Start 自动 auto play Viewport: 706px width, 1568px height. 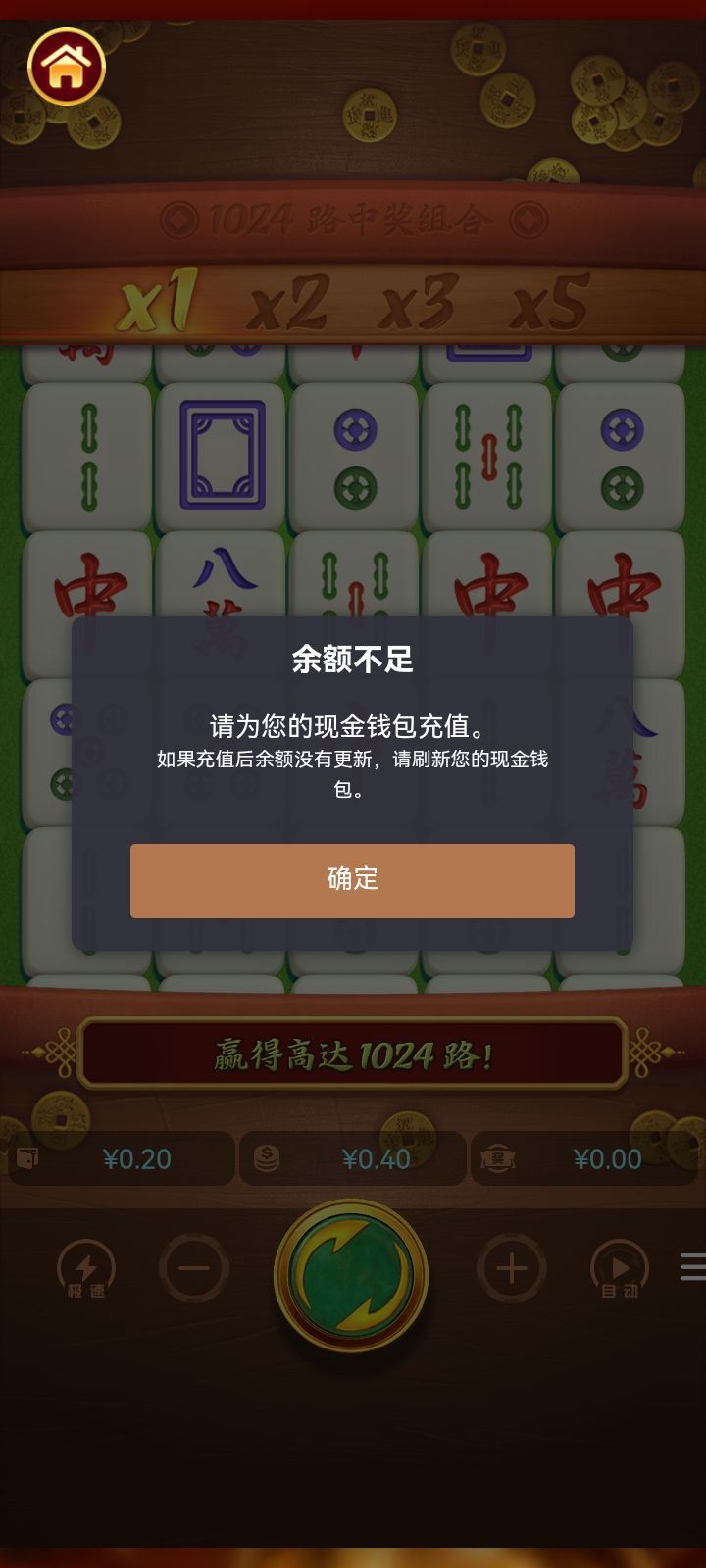619,1269
